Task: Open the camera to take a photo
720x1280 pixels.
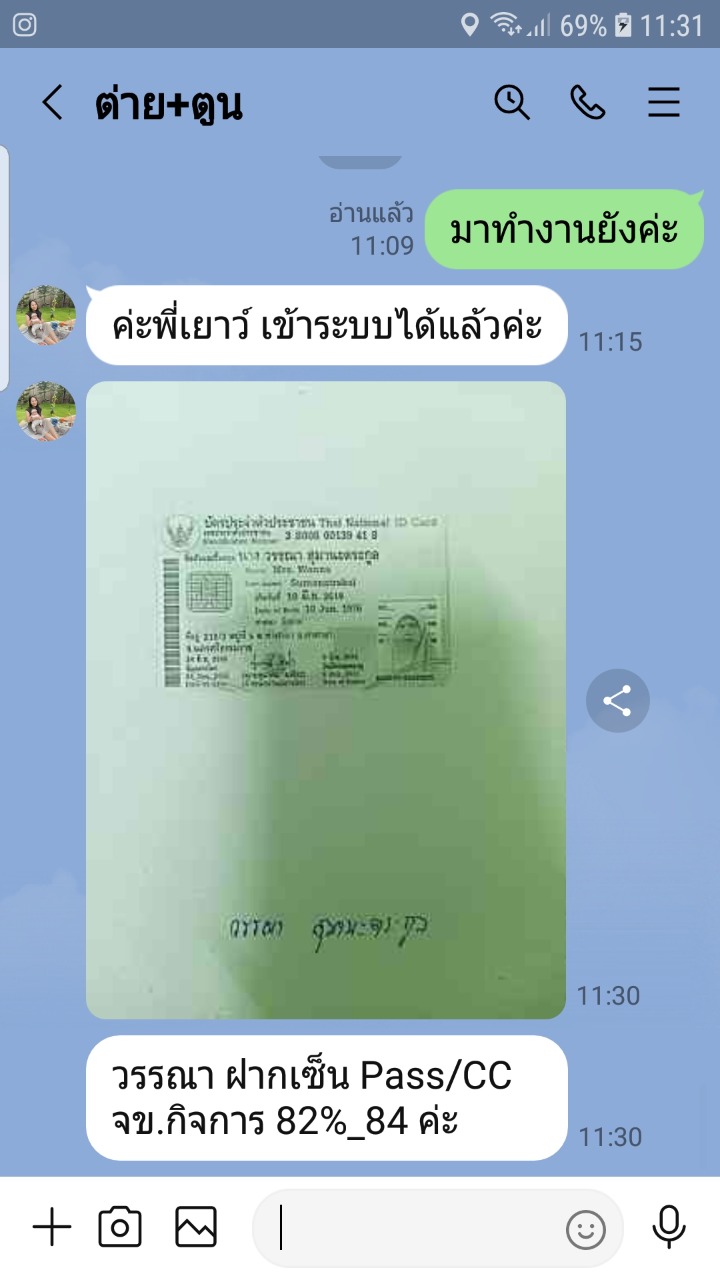Action: 120,1227
